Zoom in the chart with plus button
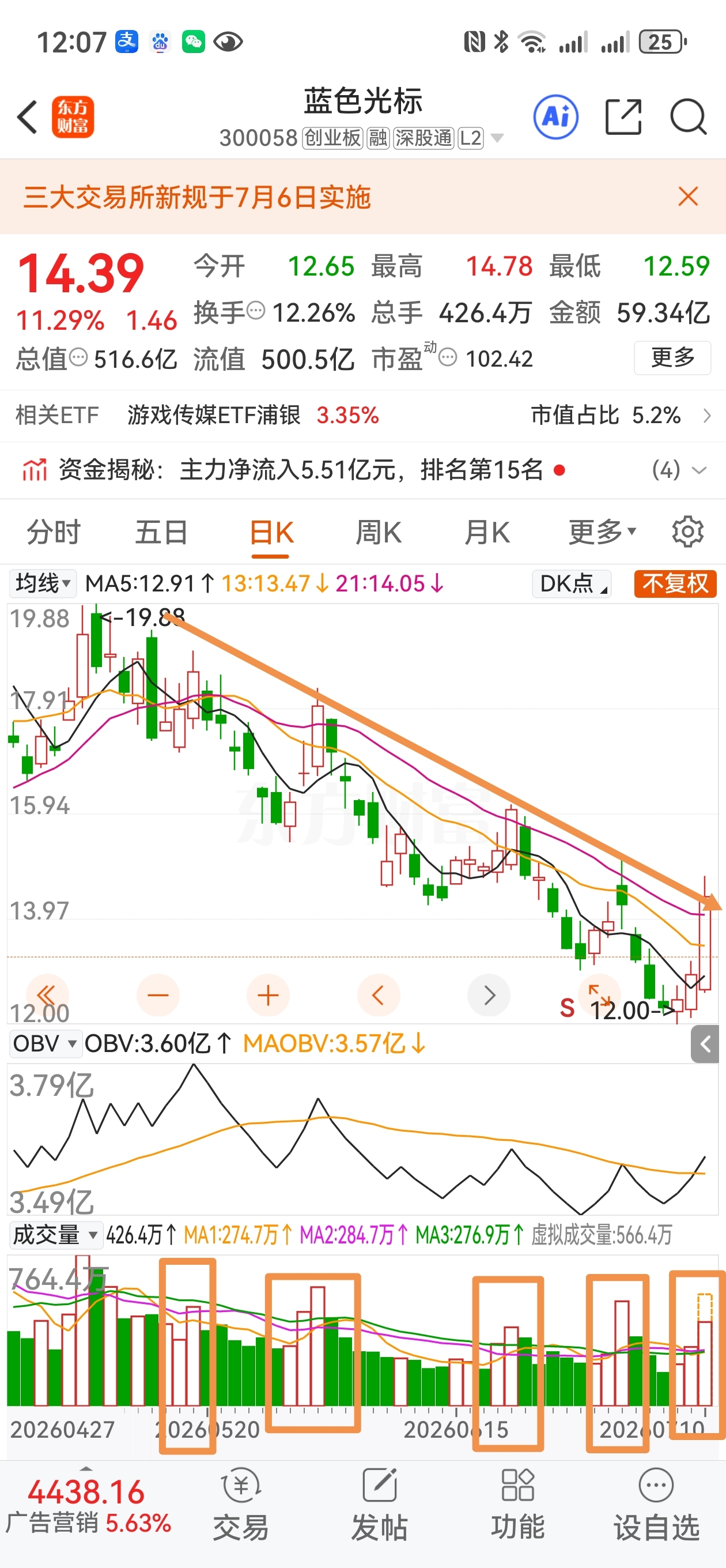Image resolution: width=726 pixels, height=1568 pixels. coord(268,996)
